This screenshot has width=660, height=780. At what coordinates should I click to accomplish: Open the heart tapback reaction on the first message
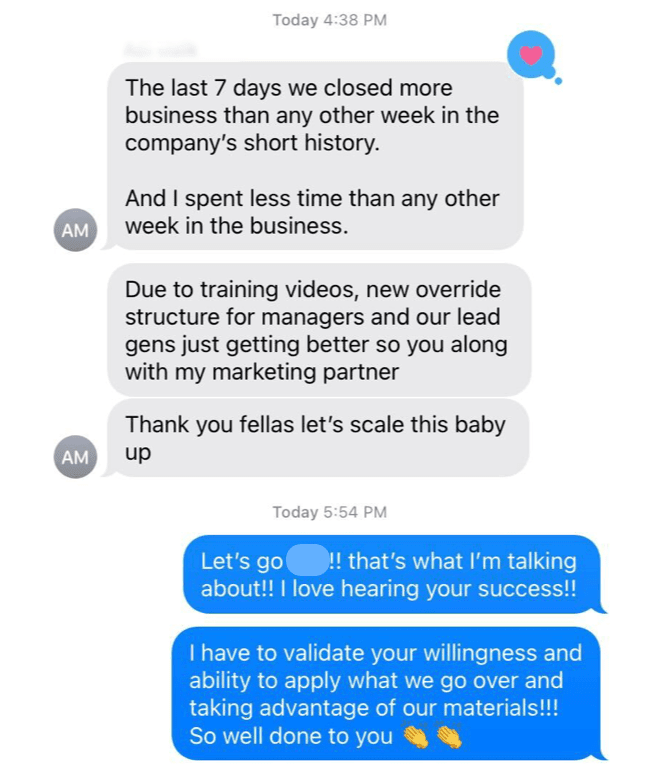[530, 55]
